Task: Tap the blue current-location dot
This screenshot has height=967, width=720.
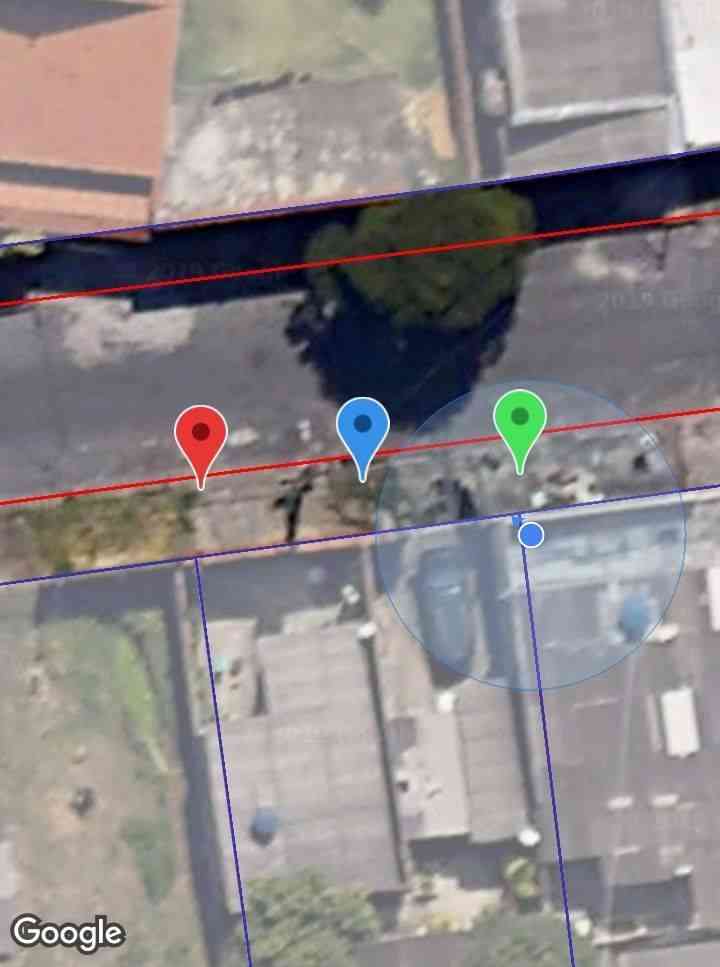Action: (532, 535)
